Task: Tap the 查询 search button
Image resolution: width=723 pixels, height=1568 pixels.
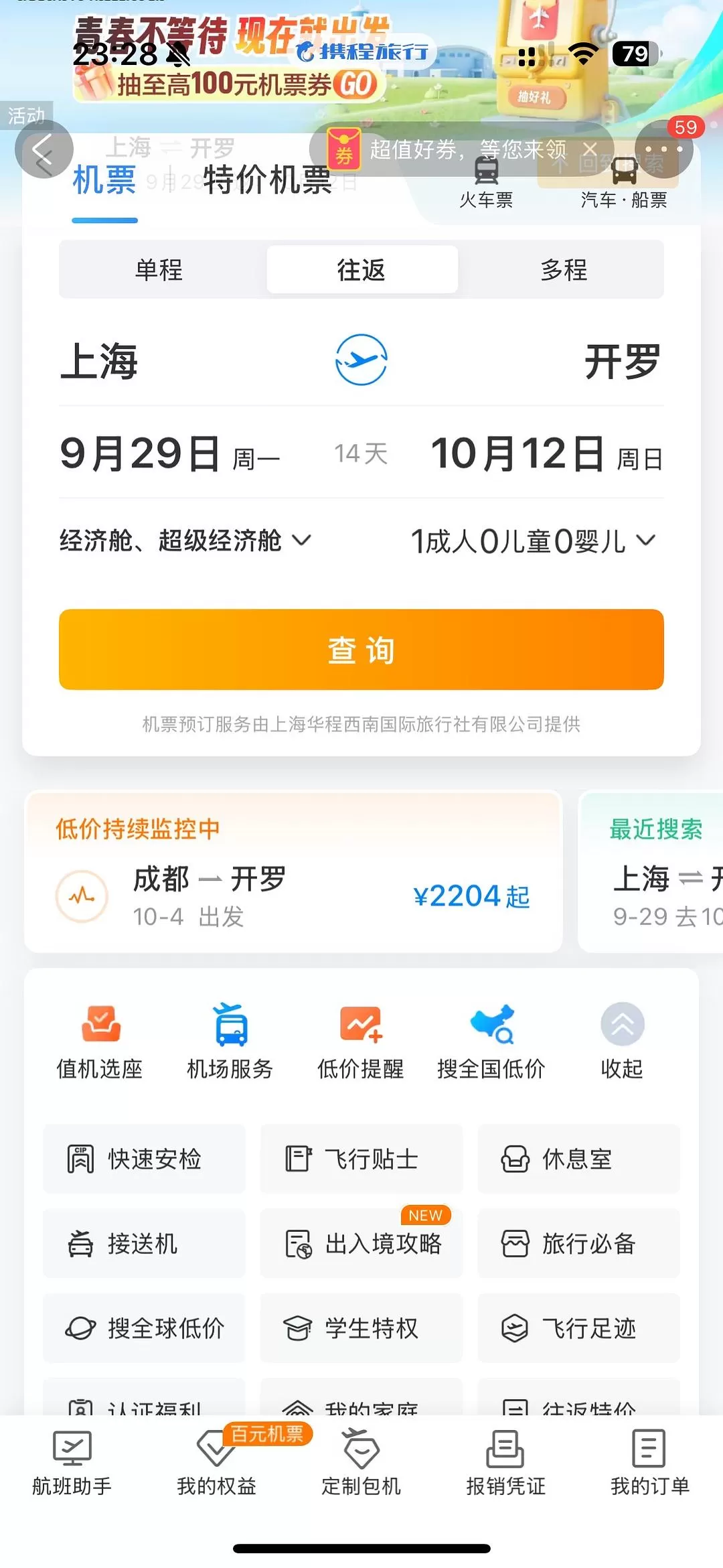Action: tap(361, 649)
